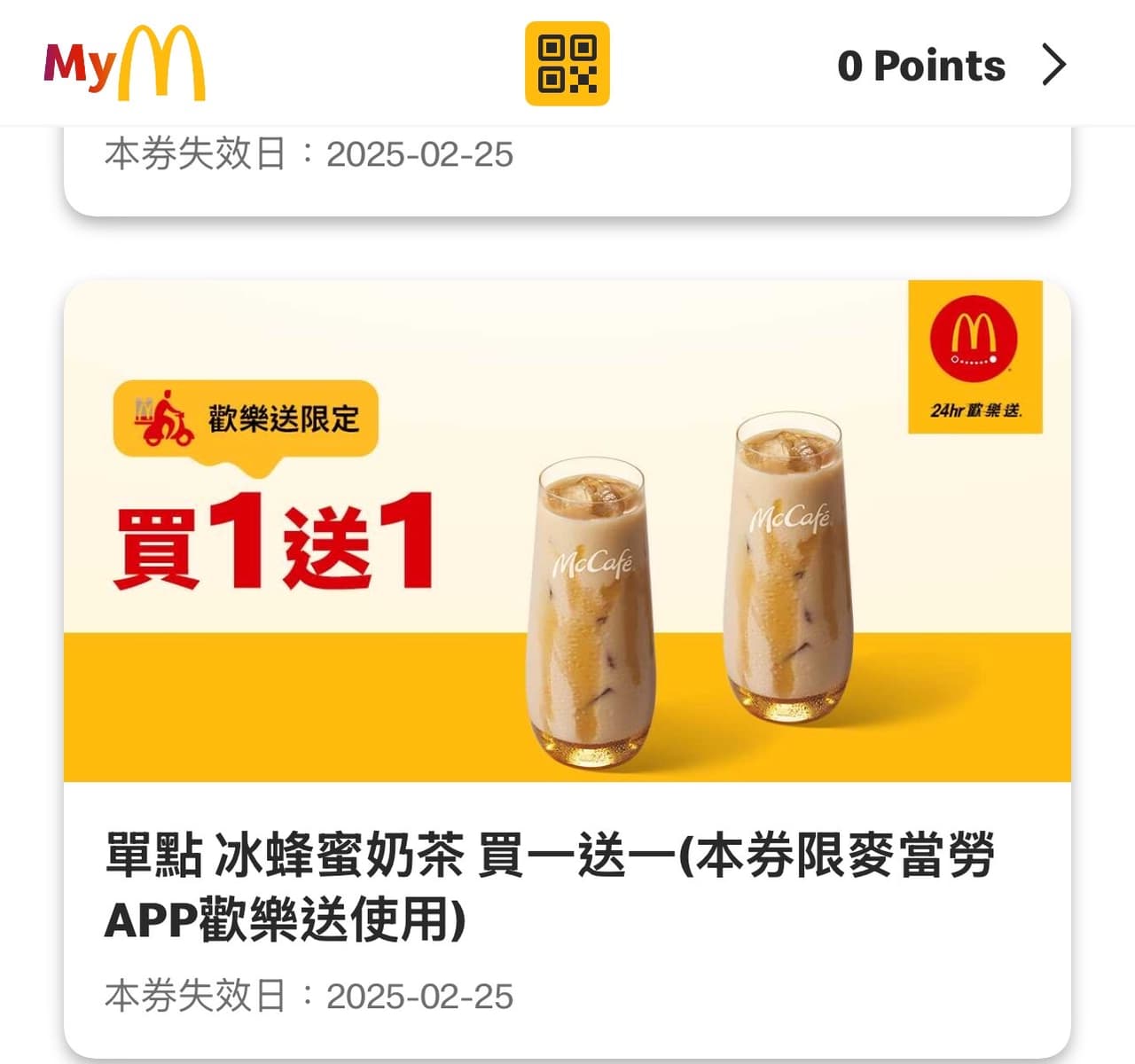Screen dimensions: 1135x1064
Task: Open the QR code scanner button
Action: pyautogui.click(x=567, y=64)
